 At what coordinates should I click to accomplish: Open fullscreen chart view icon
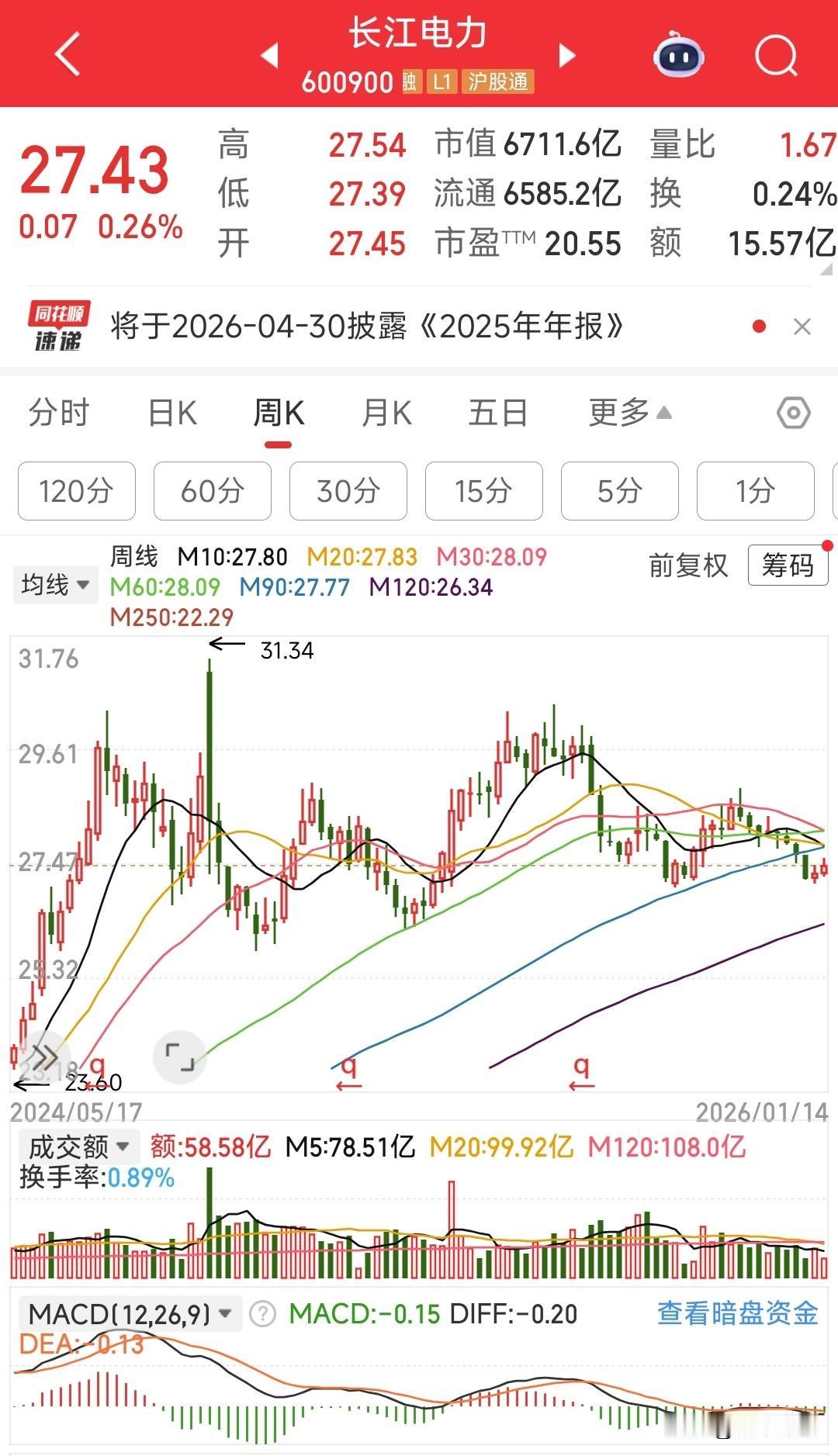pos(180,1057)
